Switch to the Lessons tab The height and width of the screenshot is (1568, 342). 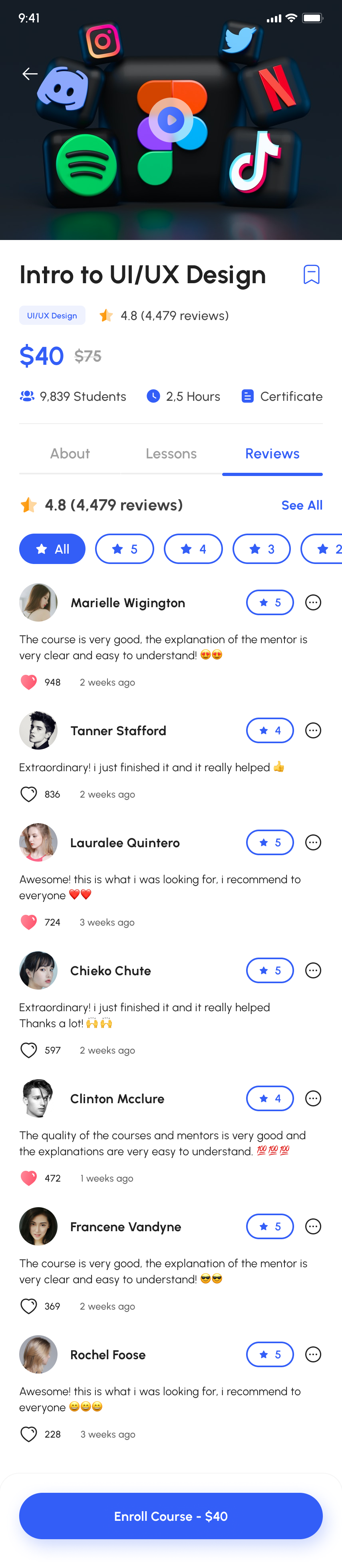(x=171, y=454)
